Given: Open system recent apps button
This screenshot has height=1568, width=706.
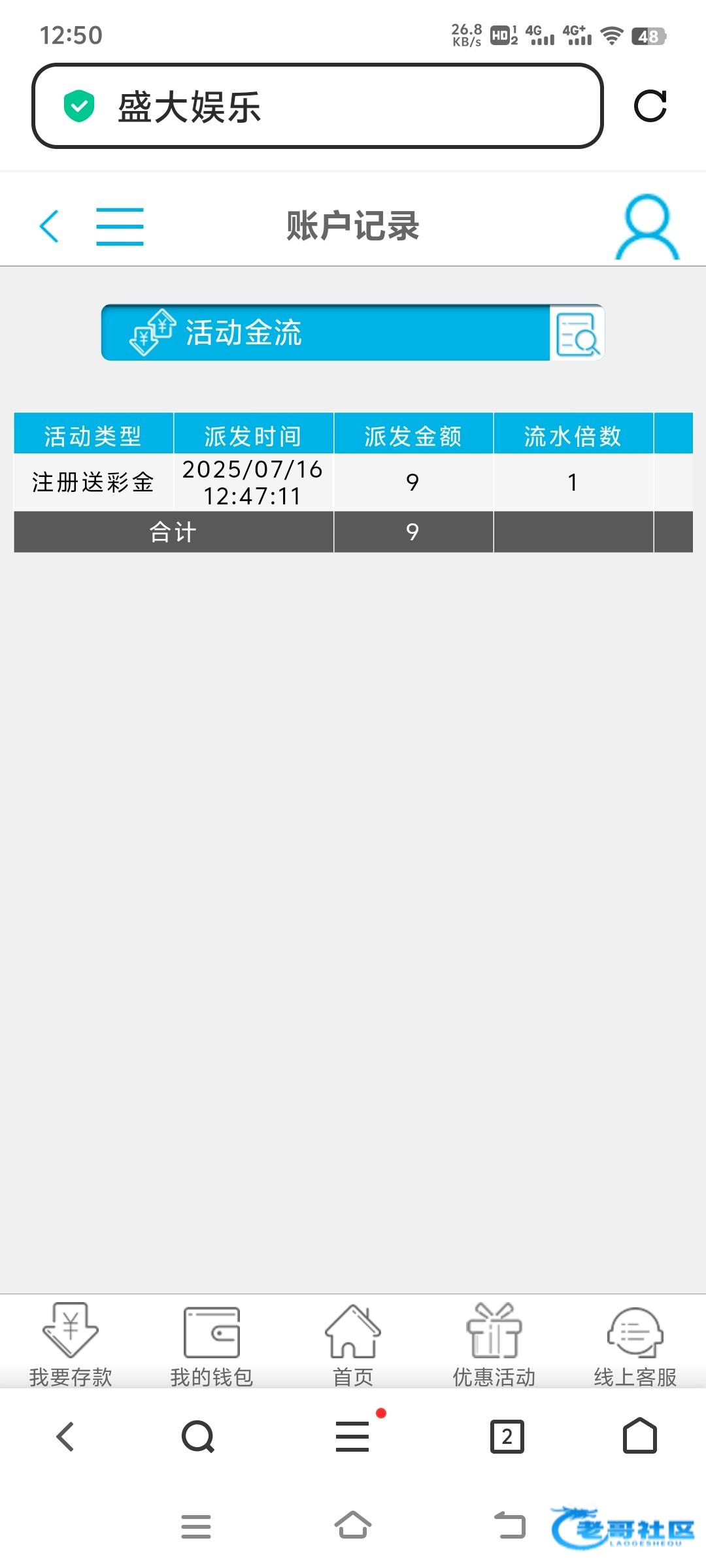Looking at the screenshot, I should coord(196,1527).
